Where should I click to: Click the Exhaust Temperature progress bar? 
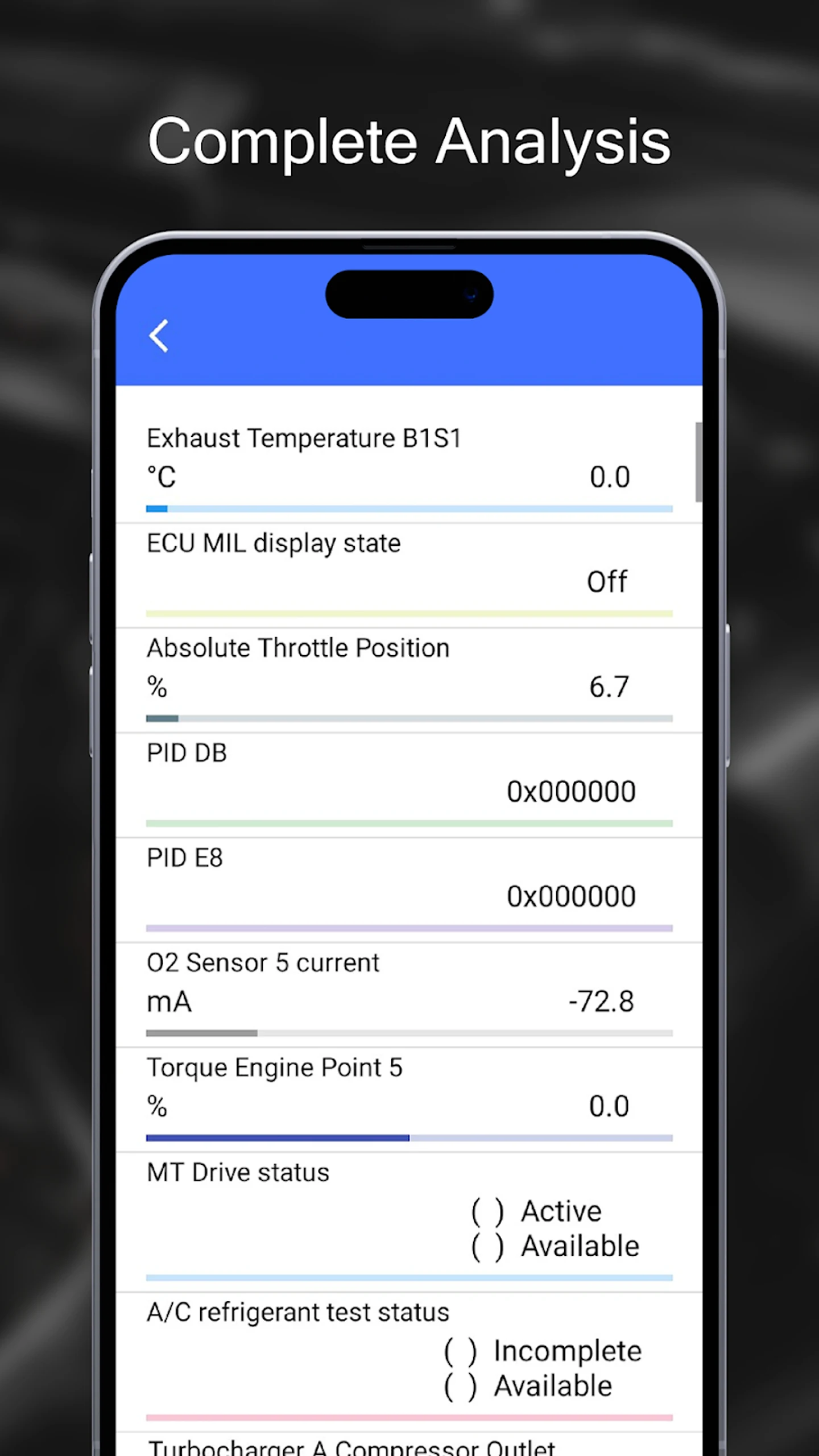(409, 508)
